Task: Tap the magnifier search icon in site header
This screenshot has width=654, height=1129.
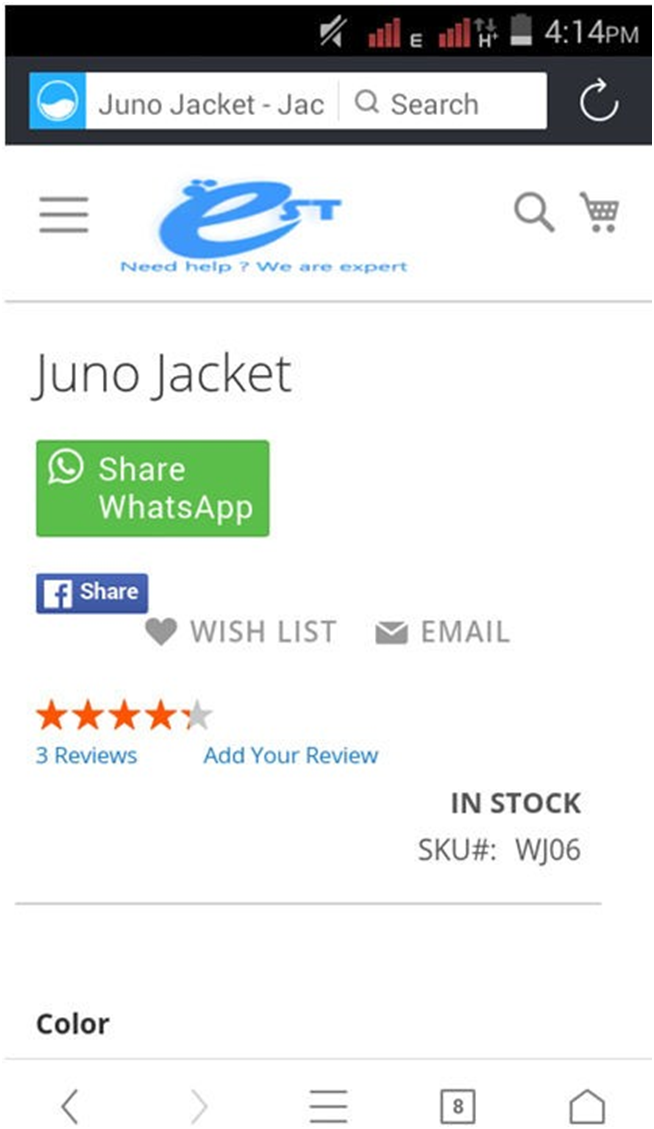Action: click(x=534, y=212)
